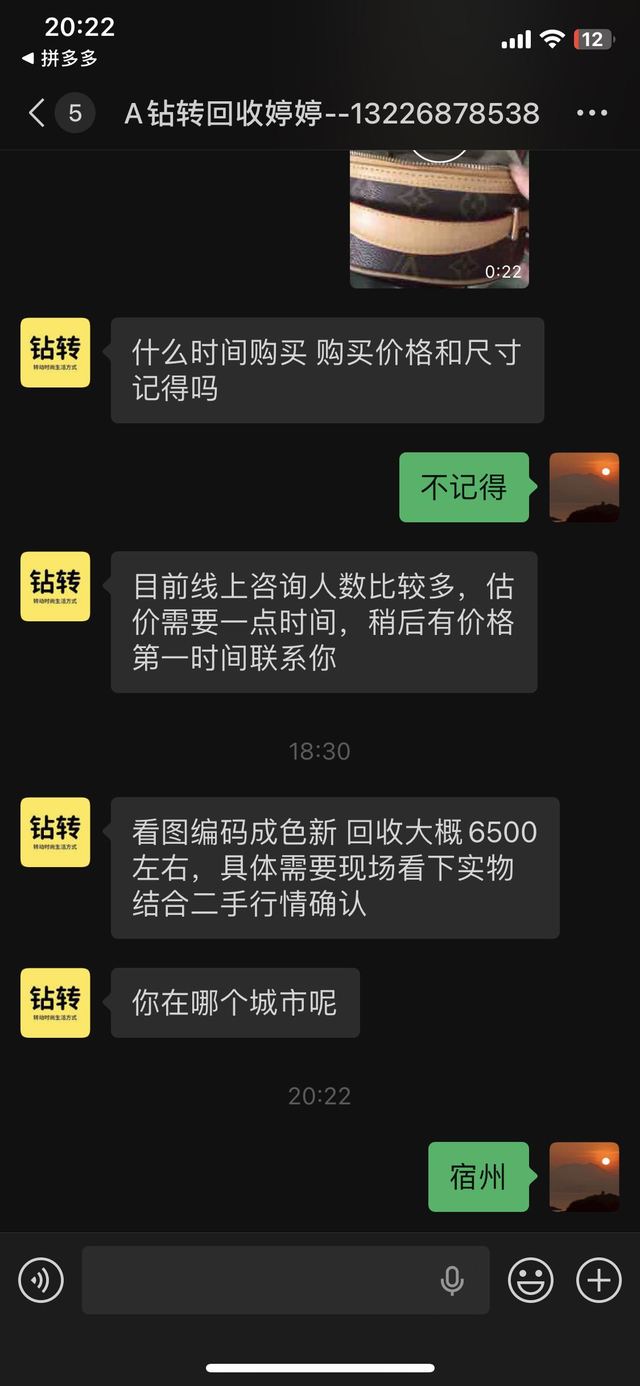The width and height of the screenshot is (640, 1386).
Task: Focus the message text field
Action: coord(260,1280)
